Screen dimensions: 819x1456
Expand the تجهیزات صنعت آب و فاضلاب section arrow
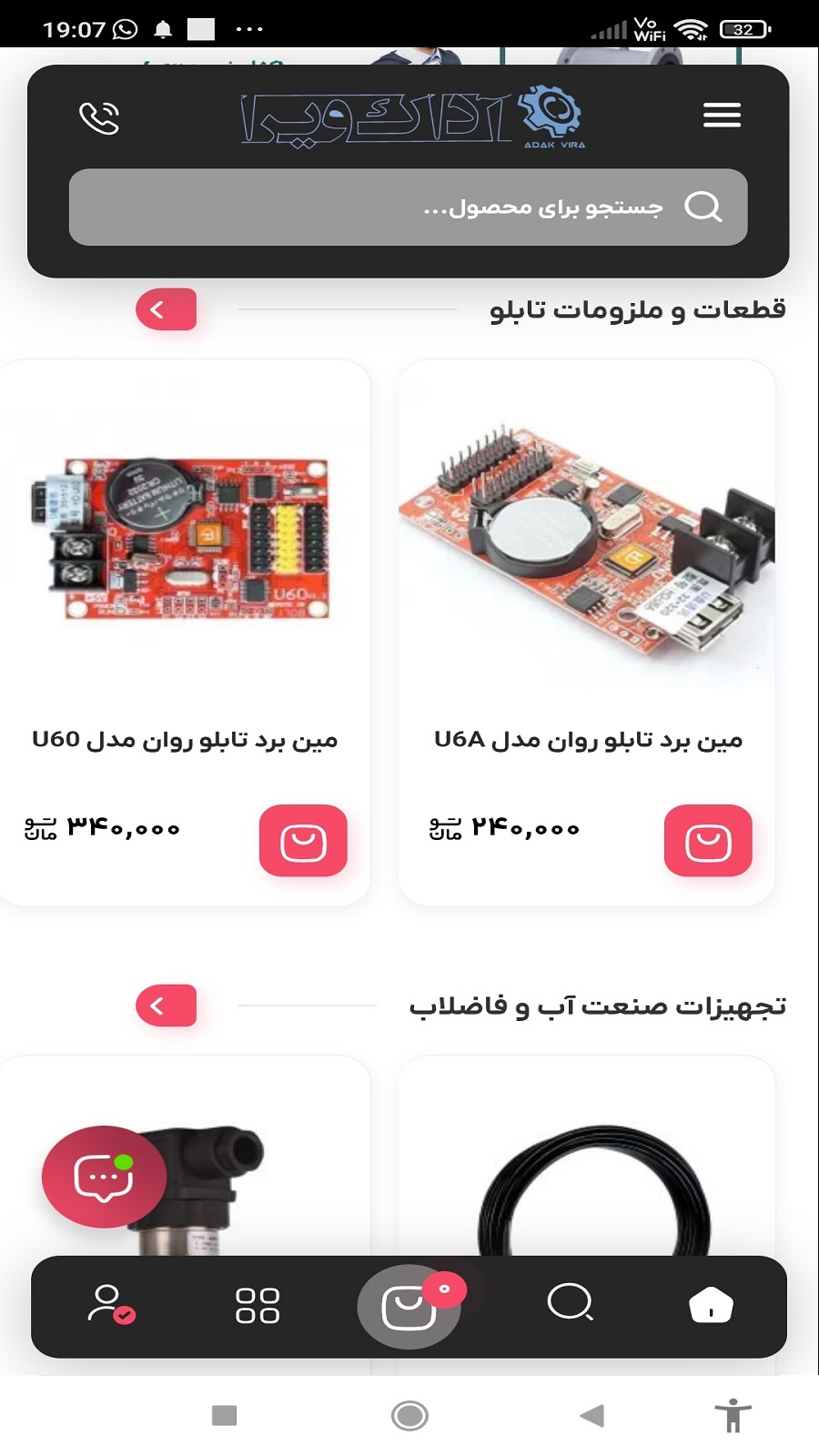coord(165,1006)
